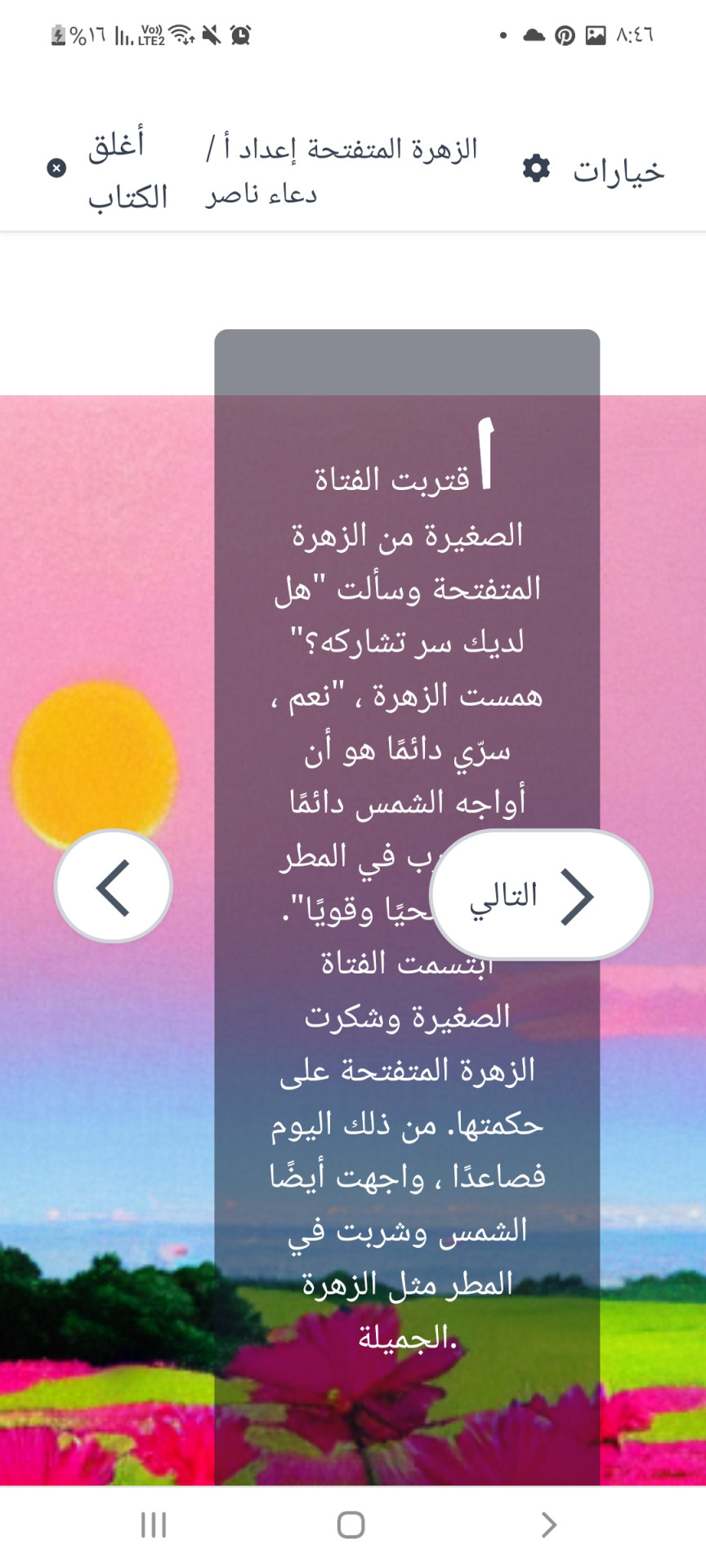Image resolution: width=706 pixels, height=1568 pixels.
Task: Tap the system back button
Action: [549, 1524]
